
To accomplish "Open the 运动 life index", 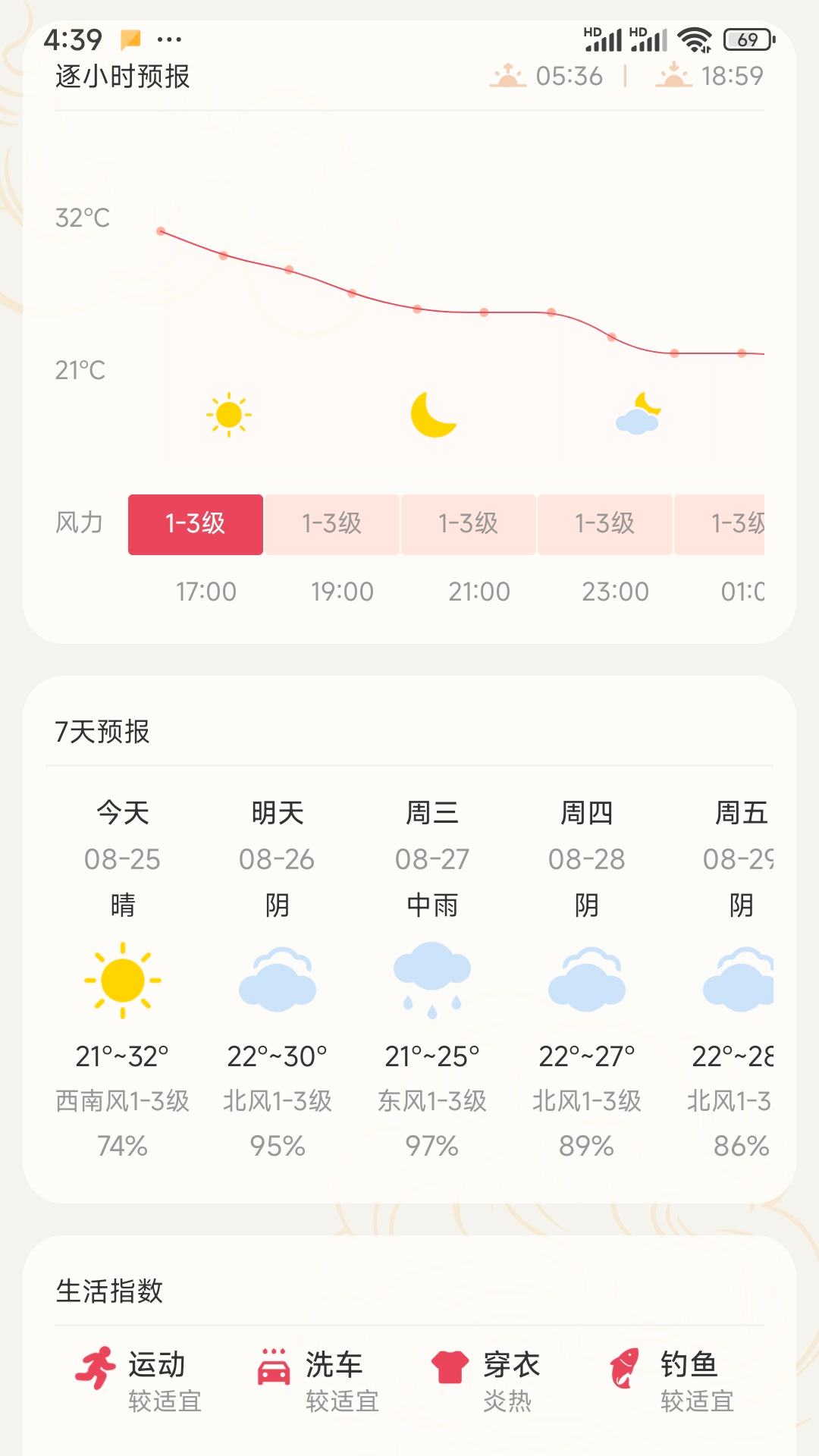I will [x=140, y=1380].
